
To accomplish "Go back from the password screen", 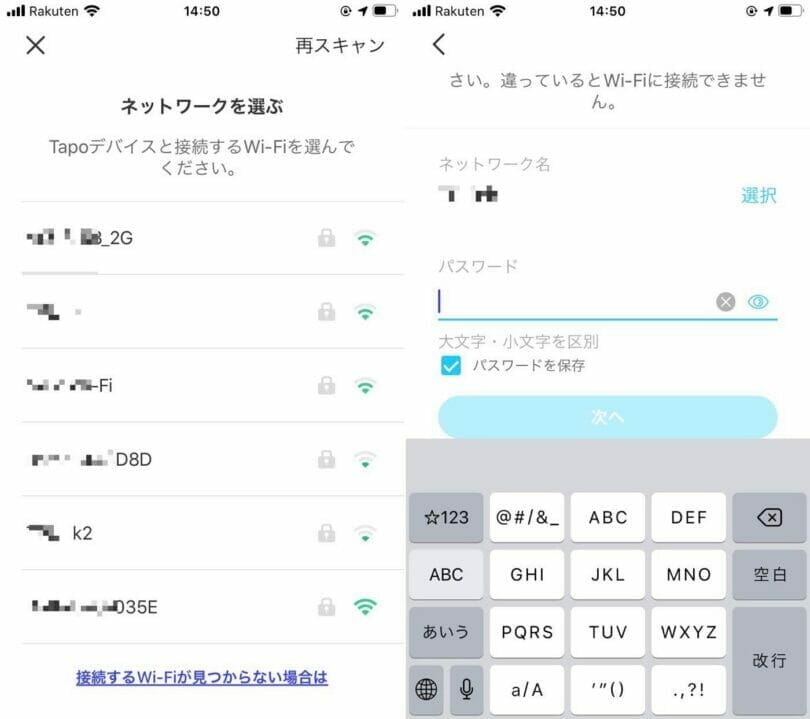I will 439,44.
